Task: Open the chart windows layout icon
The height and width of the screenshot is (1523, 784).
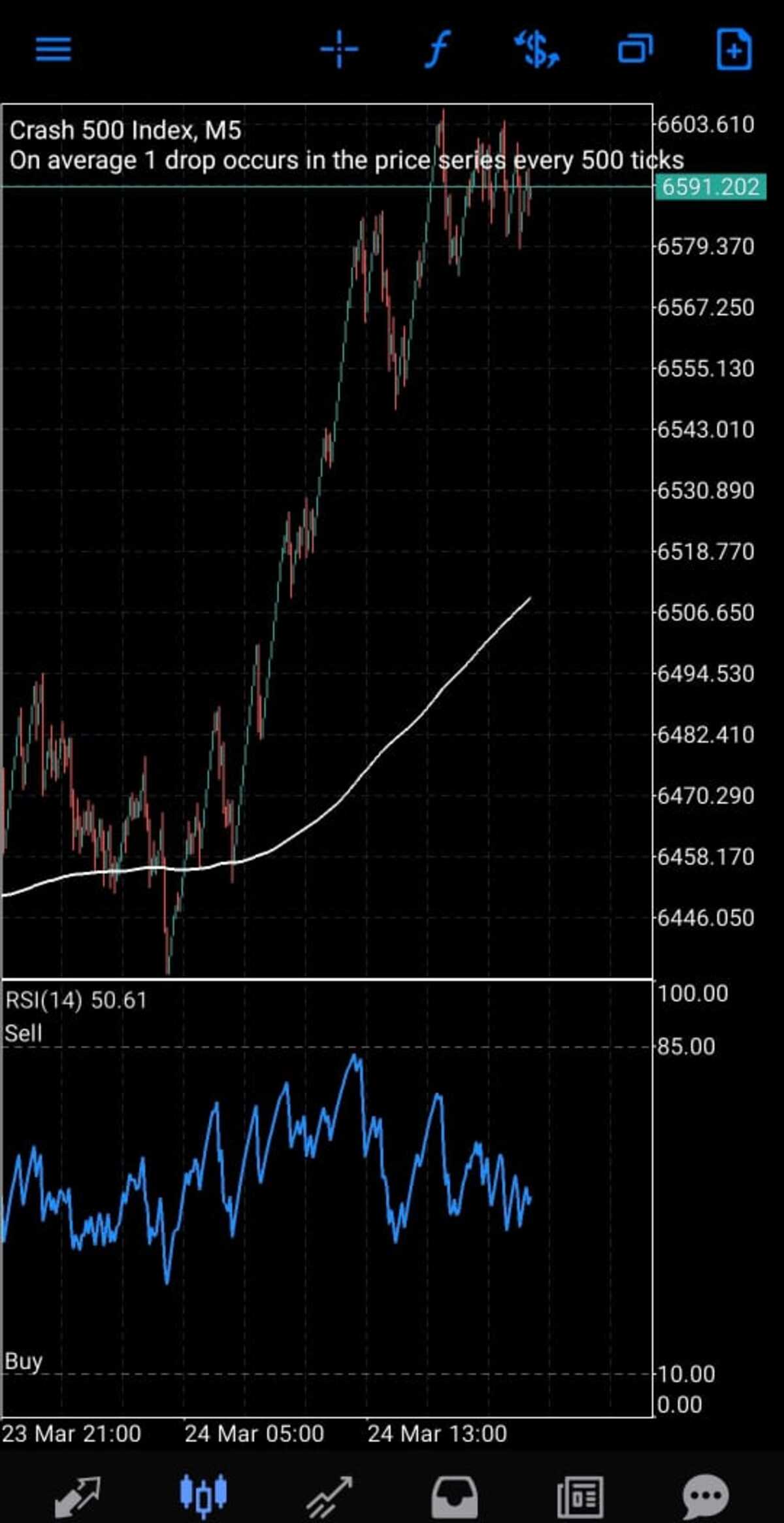Action: pos(635,49)
